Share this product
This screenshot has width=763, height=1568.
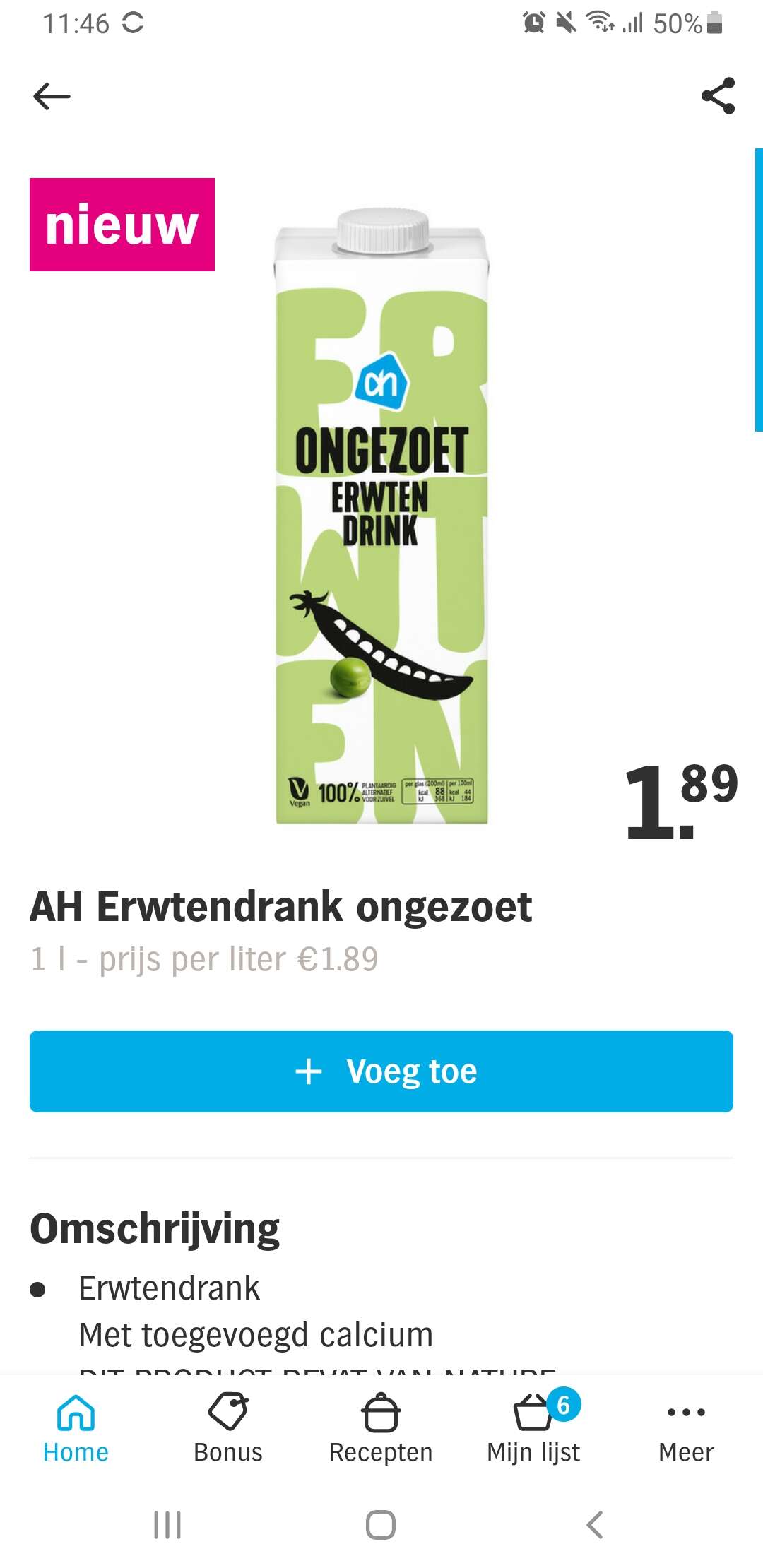(x=718, y=96)
